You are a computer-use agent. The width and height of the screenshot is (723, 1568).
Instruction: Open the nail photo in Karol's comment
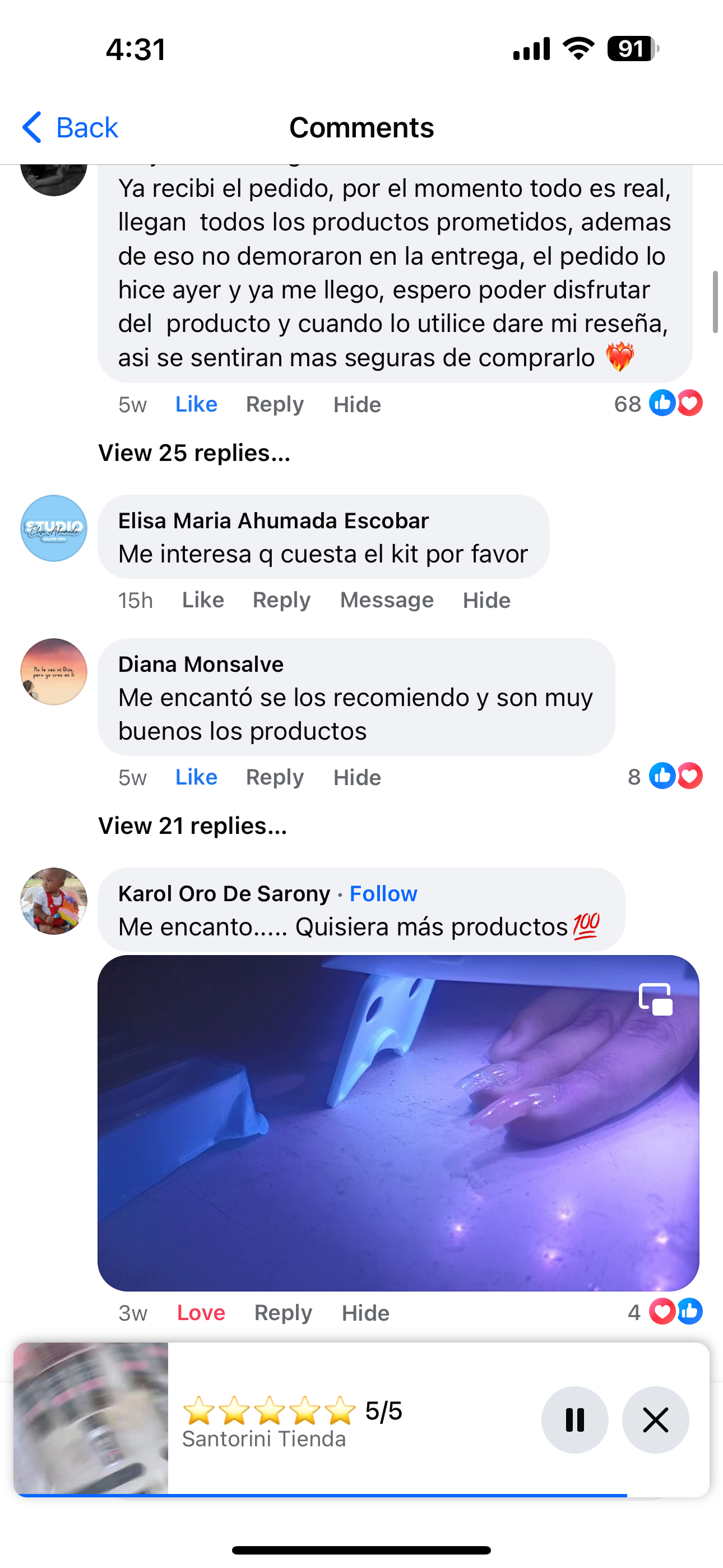point(398,1122)
